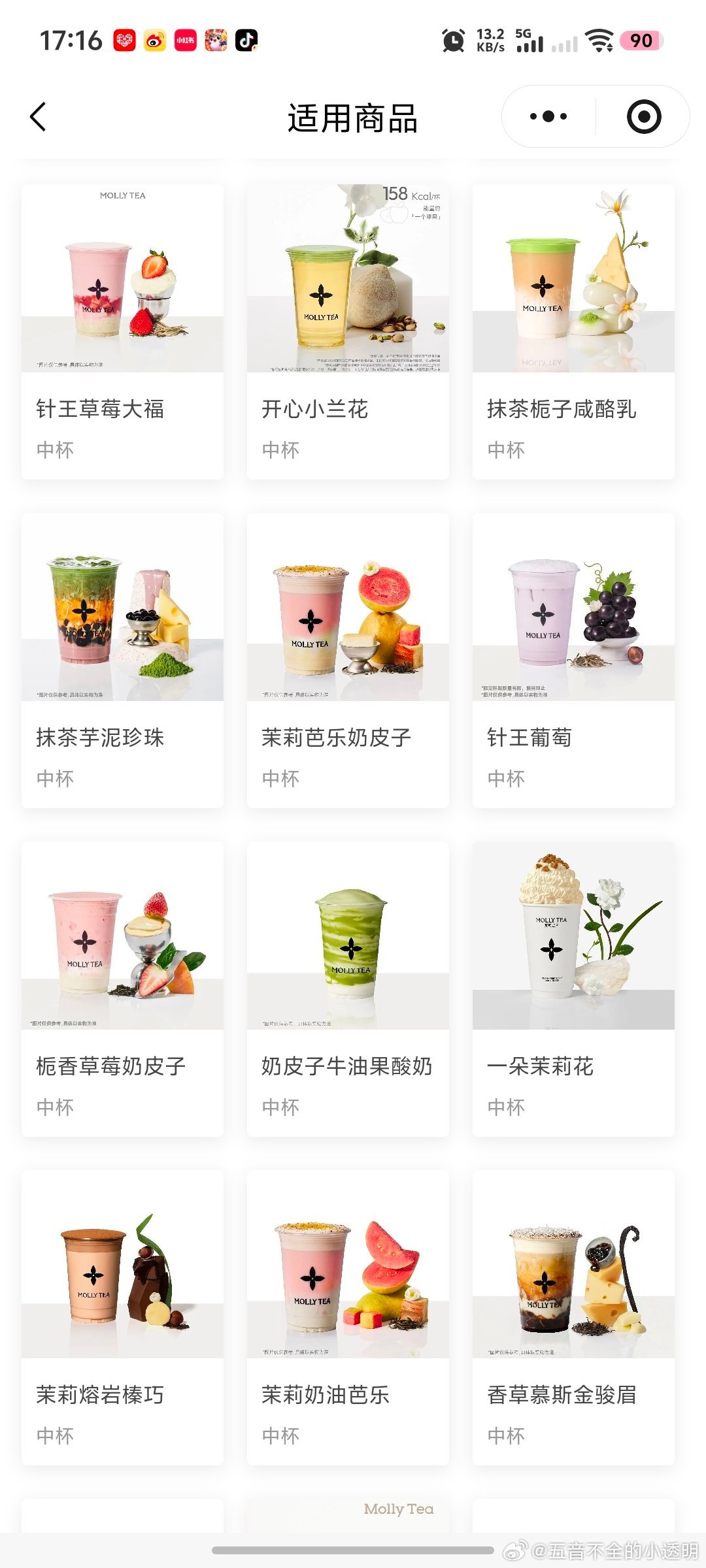Open 栀香草莓奶皮子 drink details

tap(122, 989)
